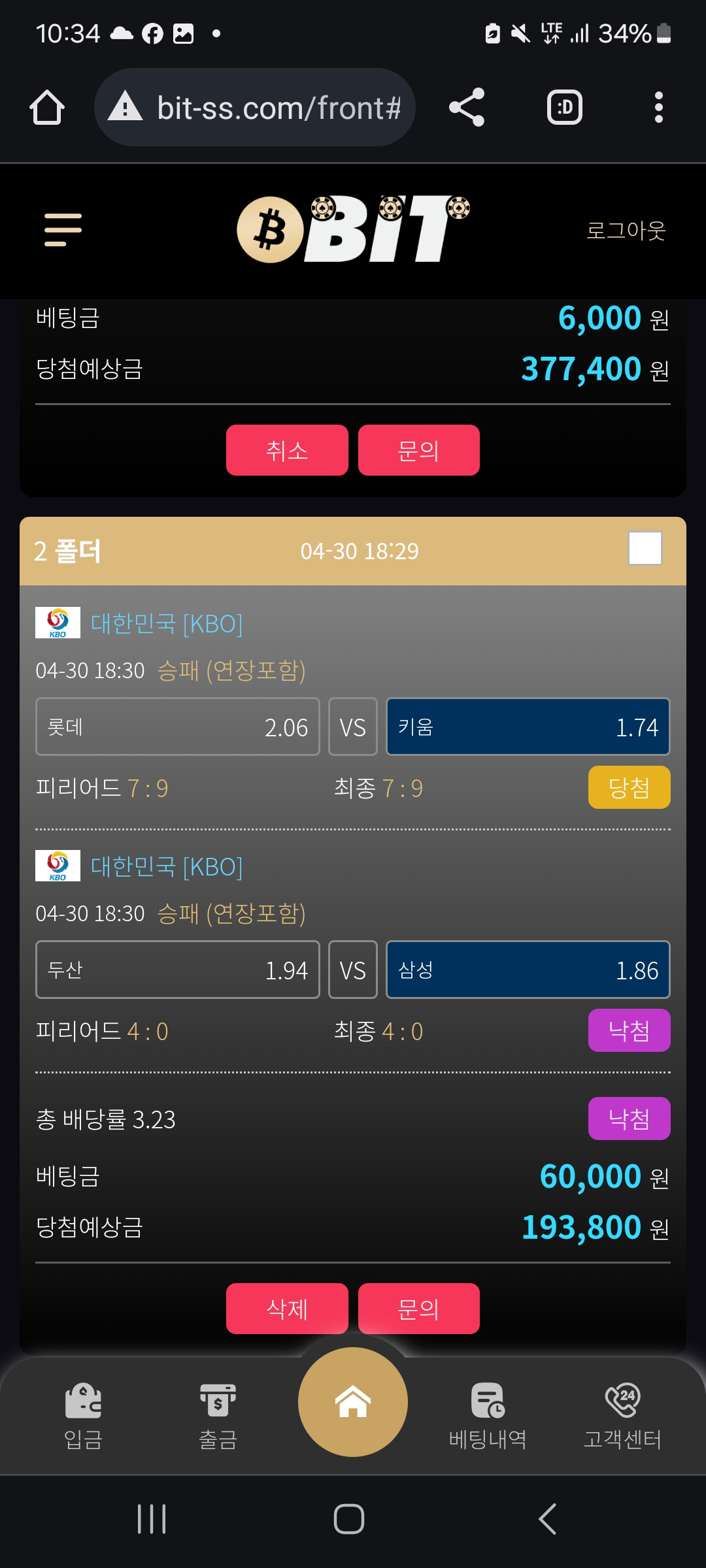Open the site hamburger menu
The height and width of the screenshot is (1568, 706).
[63, 230]
